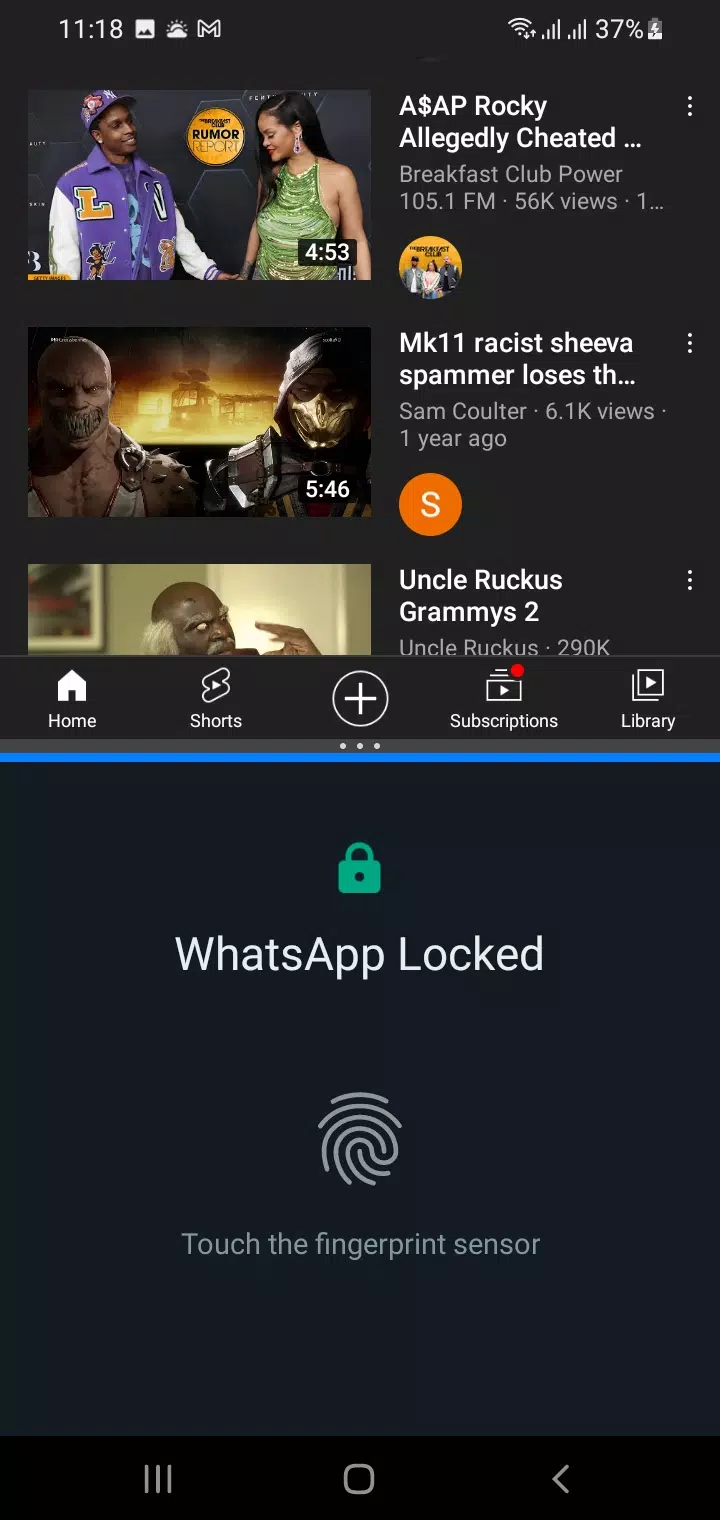The image size is (720, 1520).
Task: Switch to the Shorts tab
Action: 216,699
